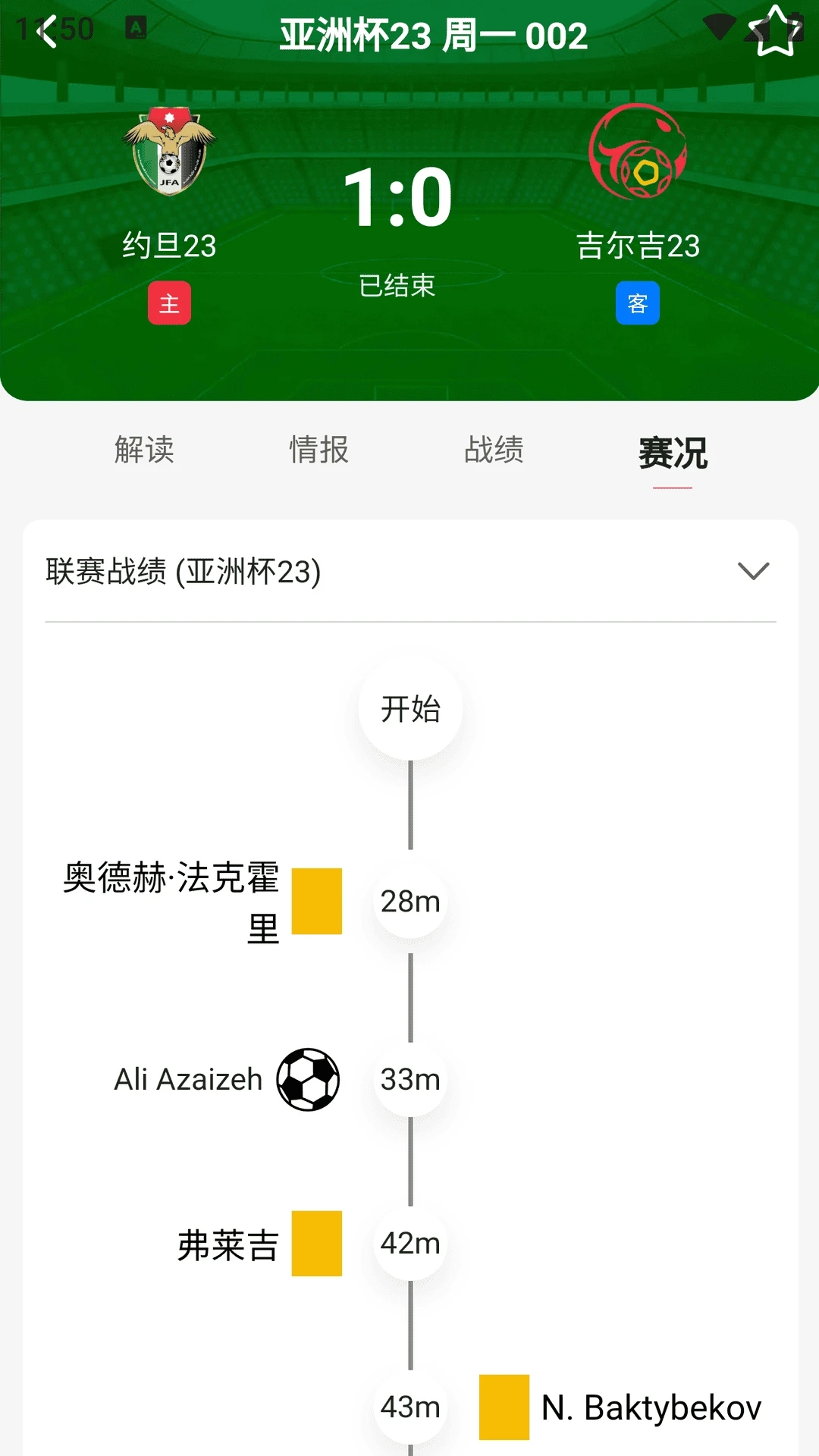Viewport: 819px width, 1456px height.
Task: Toggle the star to favorite this match
Action: [x=775, y=30]
